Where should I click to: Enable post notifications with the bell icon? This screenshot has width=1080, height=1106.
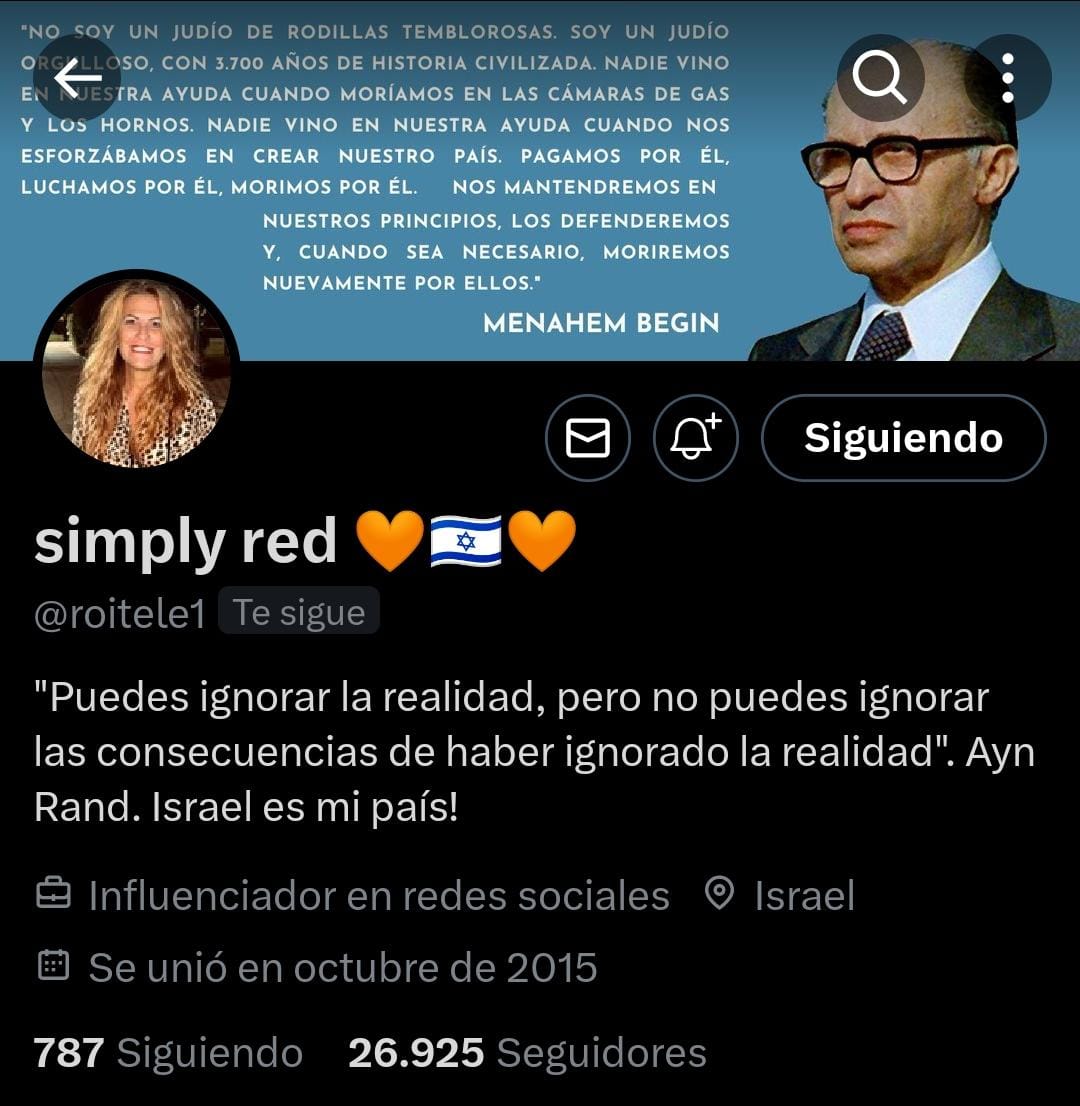[x=695, y=438]
